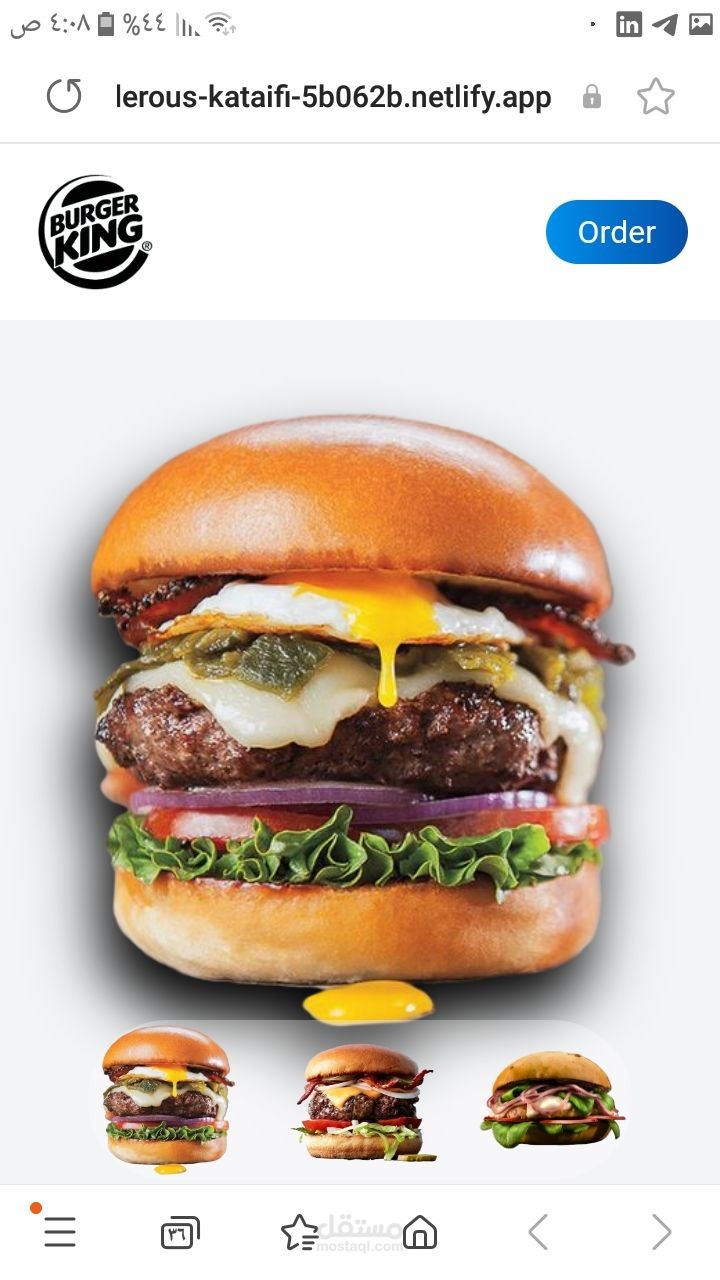Tap the blue Order button
This screenshot has height=1280, width=720.
click(617, 232)
